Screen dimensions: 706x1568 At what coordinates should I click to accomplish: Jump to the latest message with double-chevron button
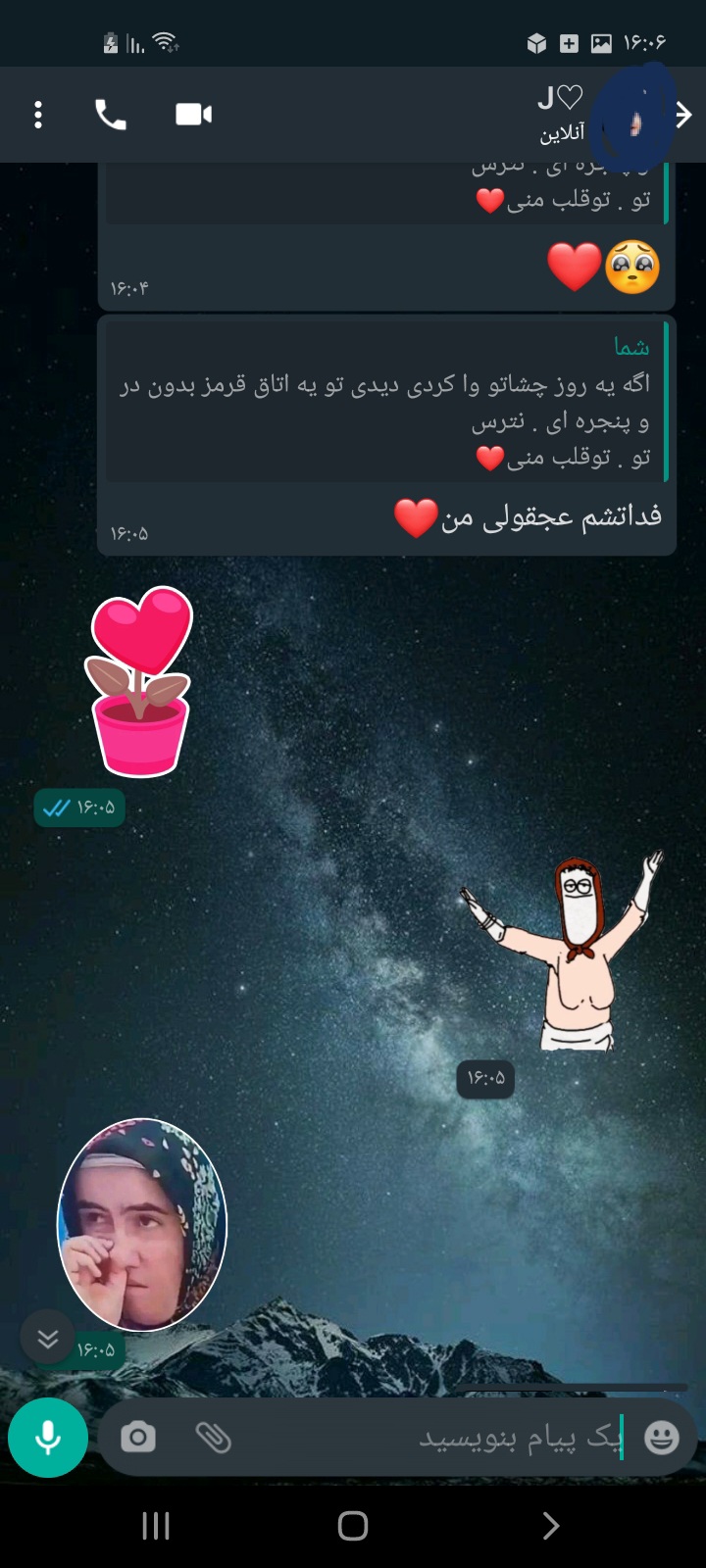(x=47, y=1337)
